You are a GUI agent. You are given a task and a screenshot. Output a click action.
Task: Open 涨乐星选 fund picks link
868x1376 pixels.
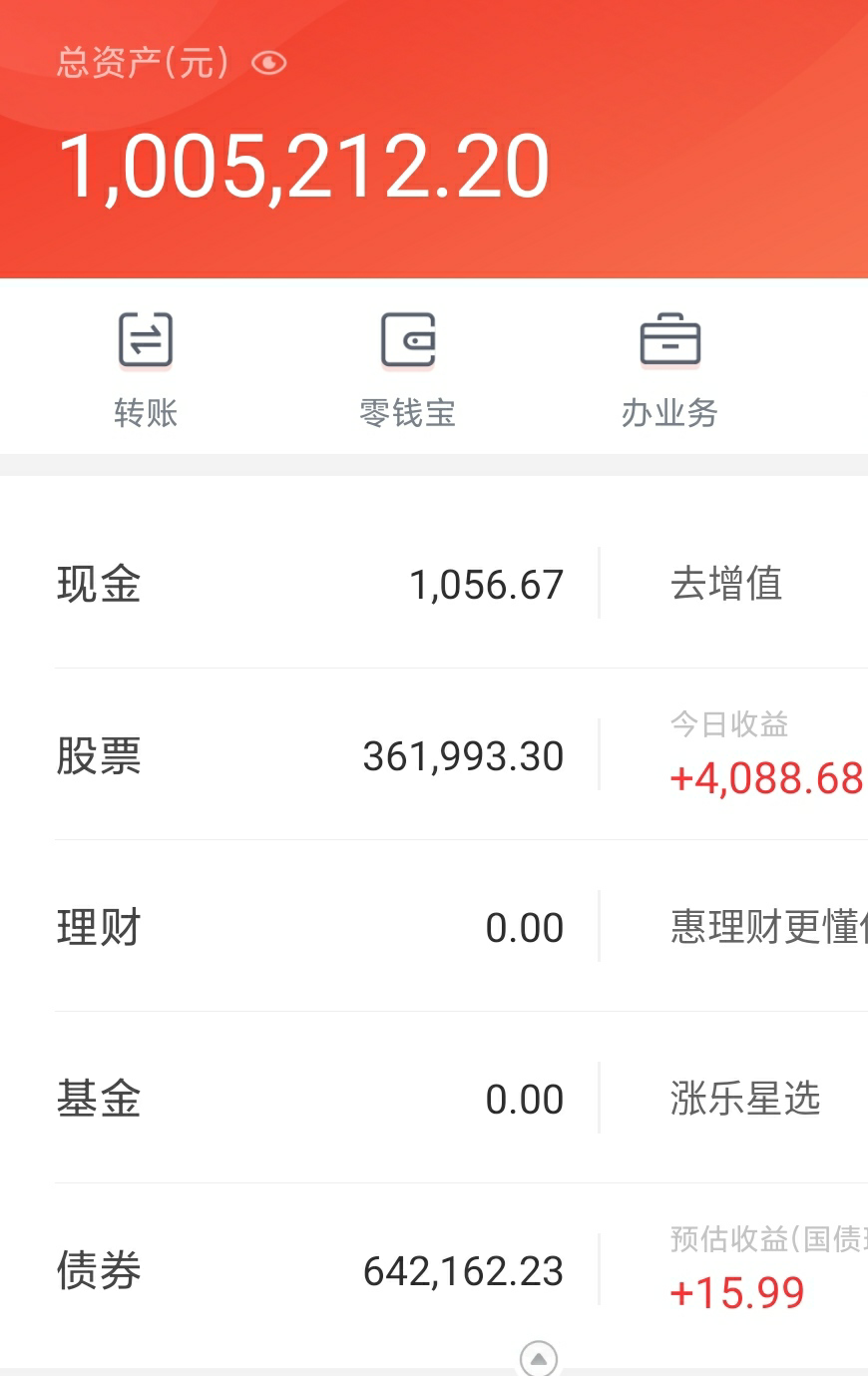745,1100
